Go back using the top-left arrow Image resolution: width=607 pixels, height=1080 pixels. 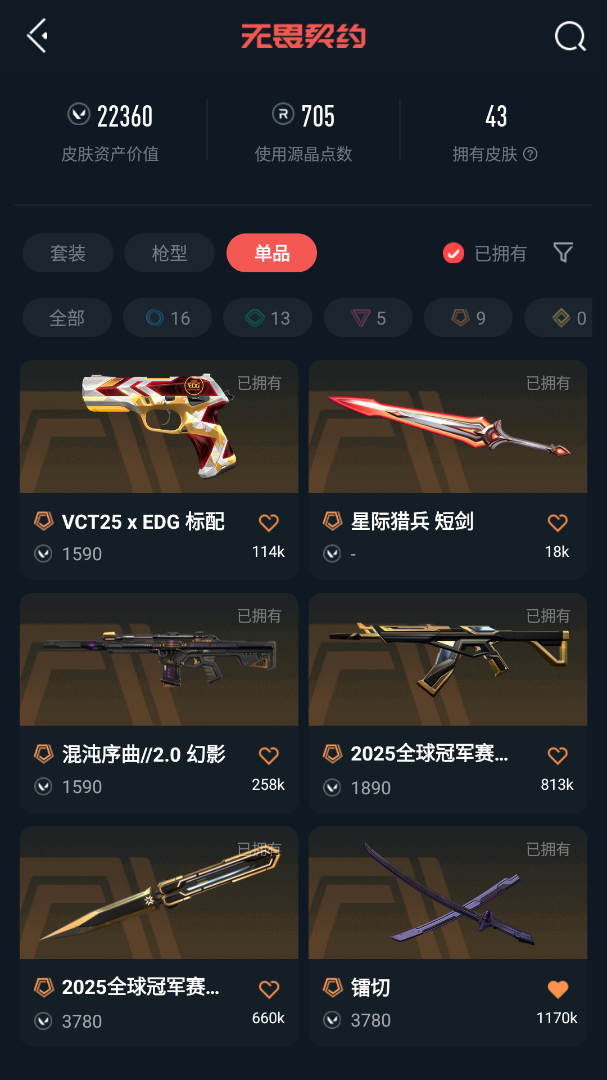pos(37,36)
